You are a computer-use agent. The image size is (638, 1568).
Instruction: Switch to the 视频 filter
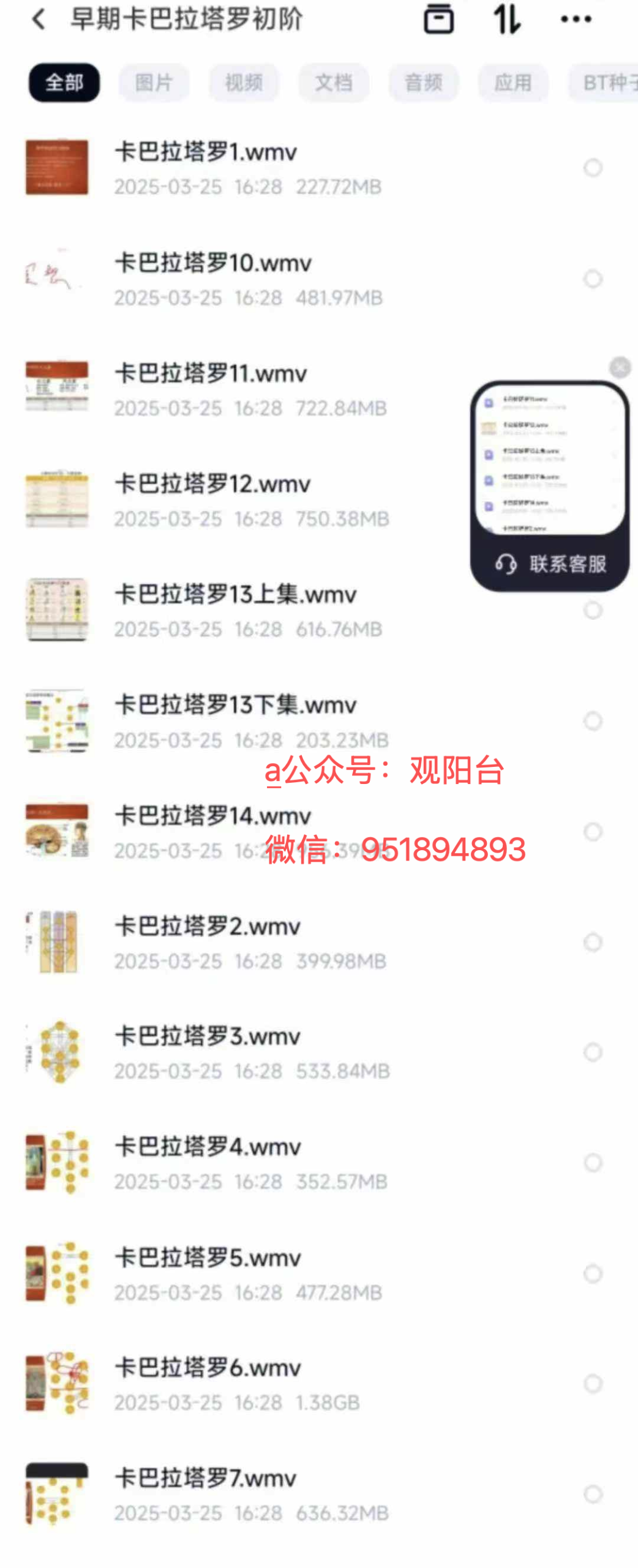coord(244,82)
